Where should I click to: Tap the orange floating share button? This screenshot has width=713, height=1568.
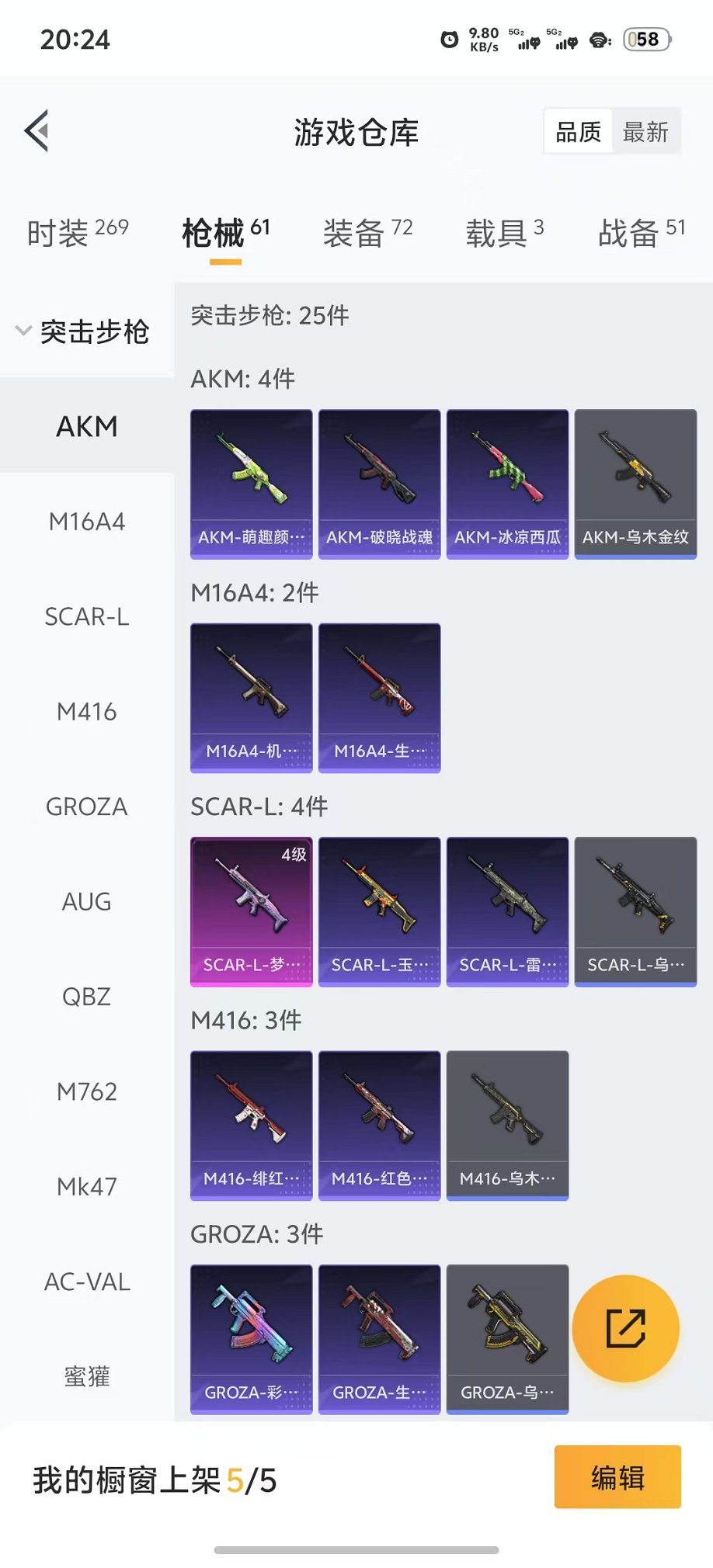[x=625, y=1328]
